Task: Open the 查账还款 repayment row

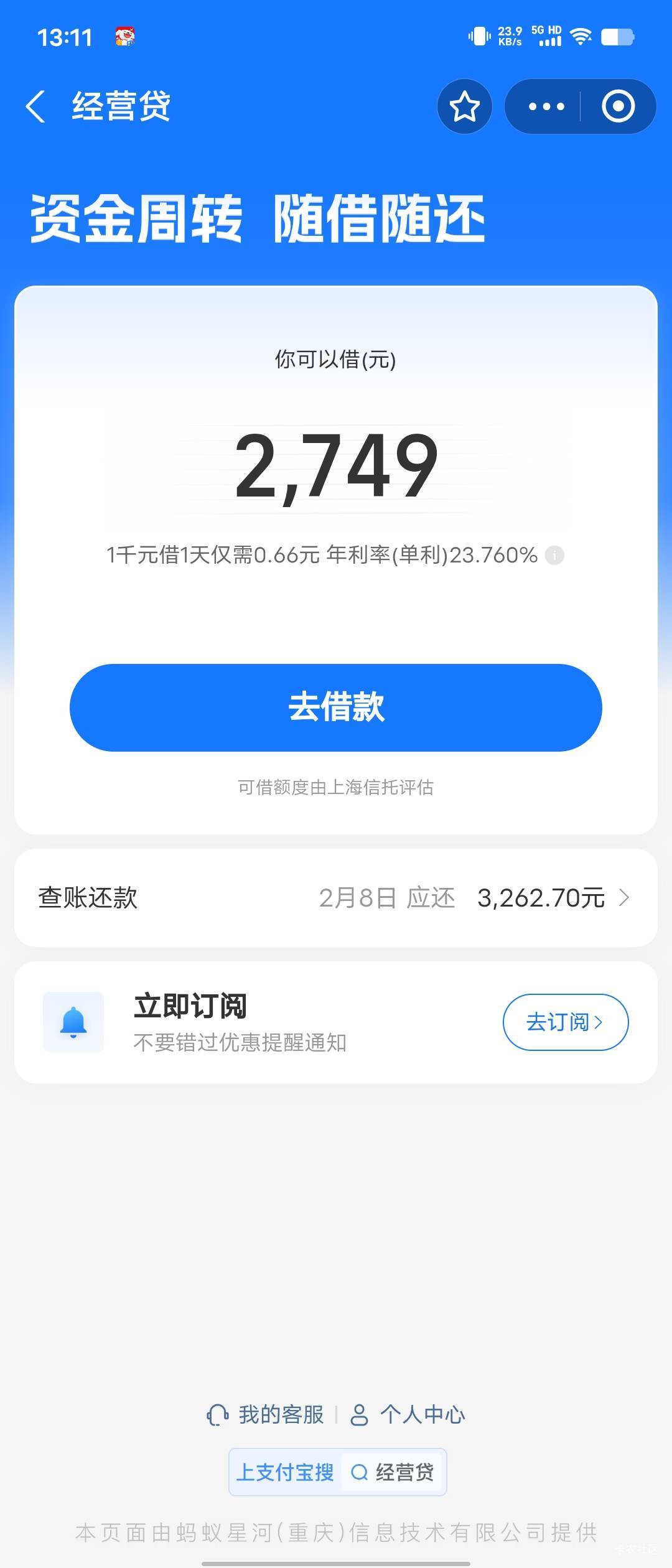Action: click(x=336, y=898)
